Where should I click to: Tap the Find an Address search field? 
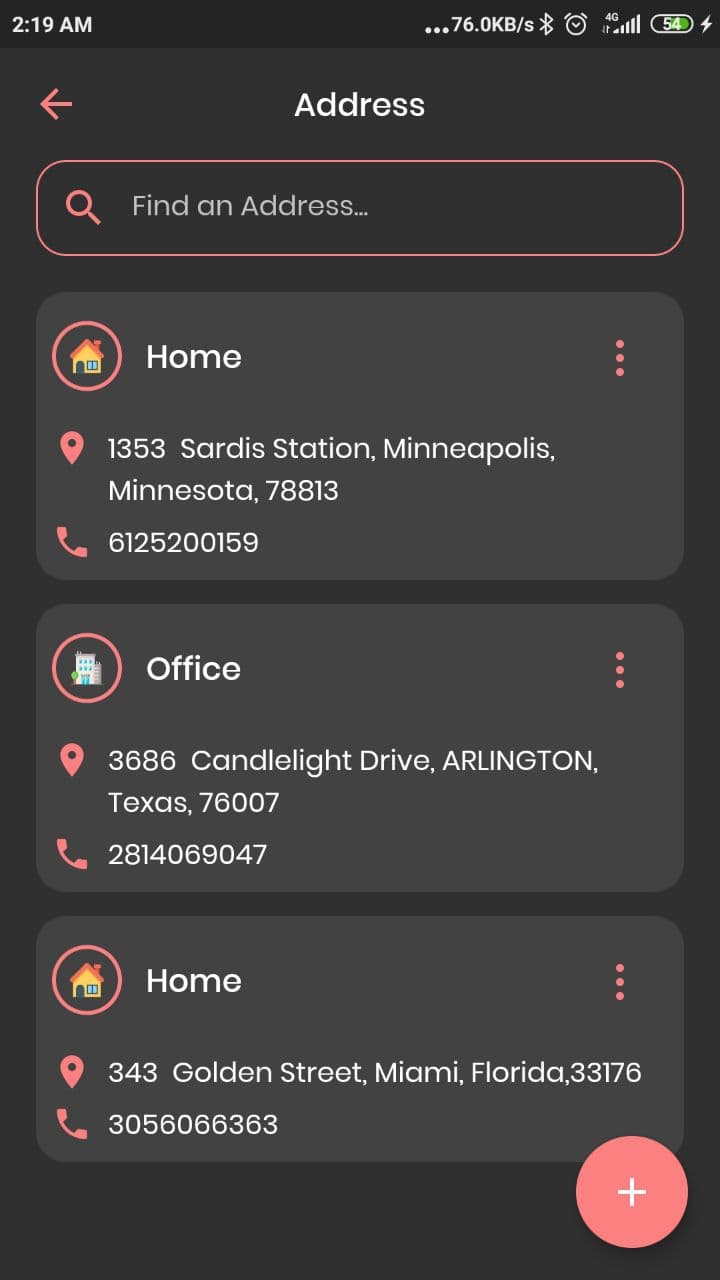[x=360, y=207]
